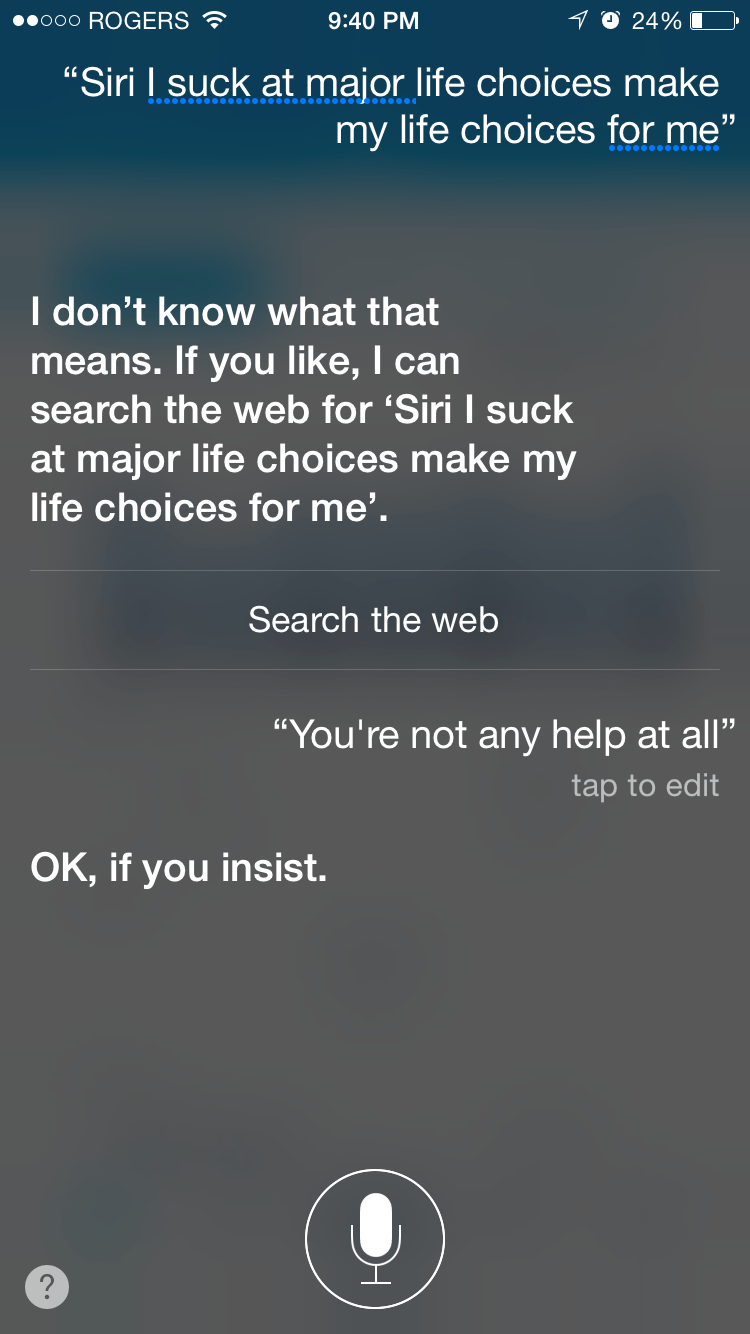This screenshot has height=1334, width=750.
Task: Correct the underlined "for me" words
Action: [662, 131]
